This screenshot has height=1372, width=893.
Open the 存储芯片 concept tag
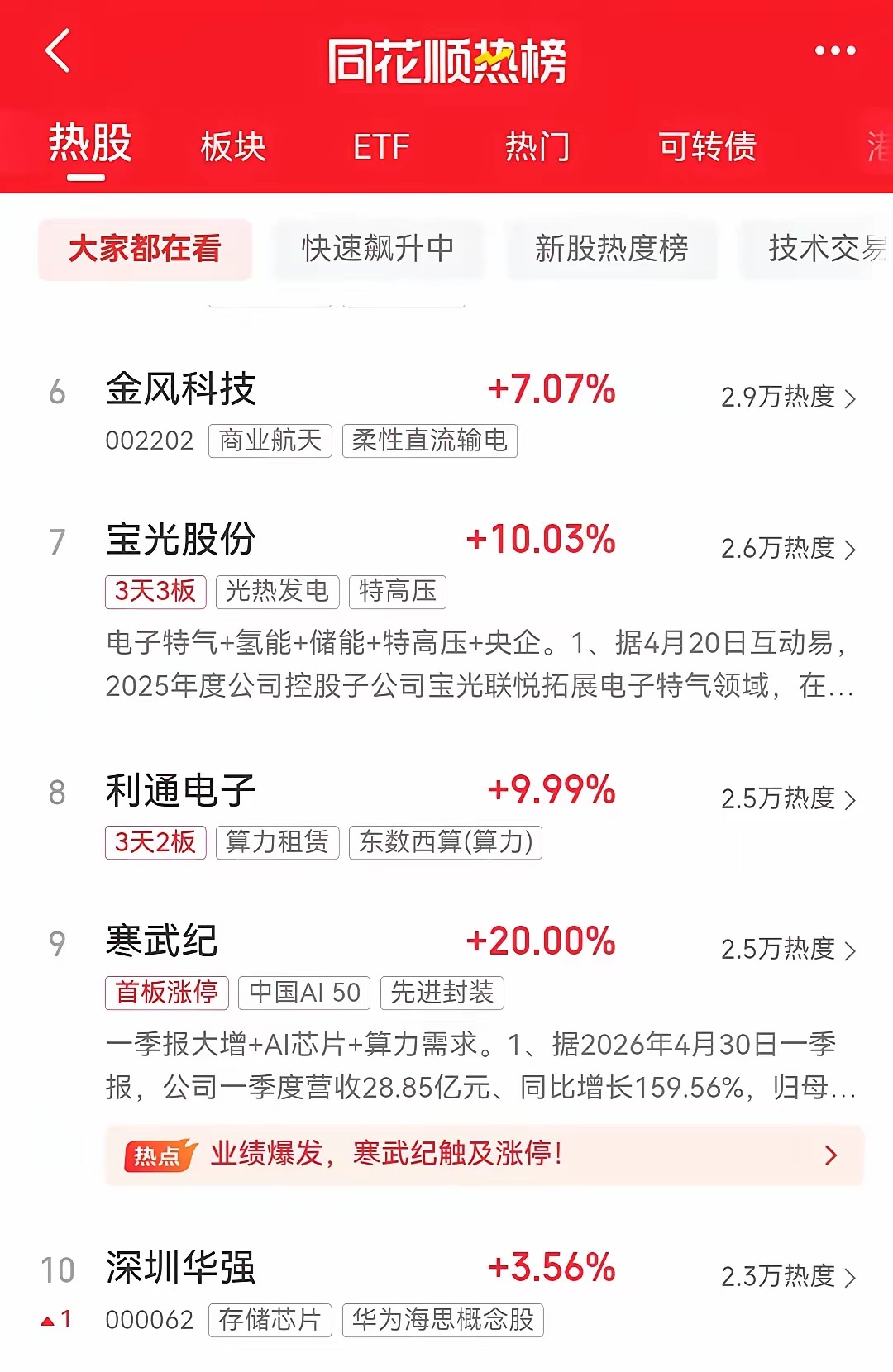coord(270,1320)
